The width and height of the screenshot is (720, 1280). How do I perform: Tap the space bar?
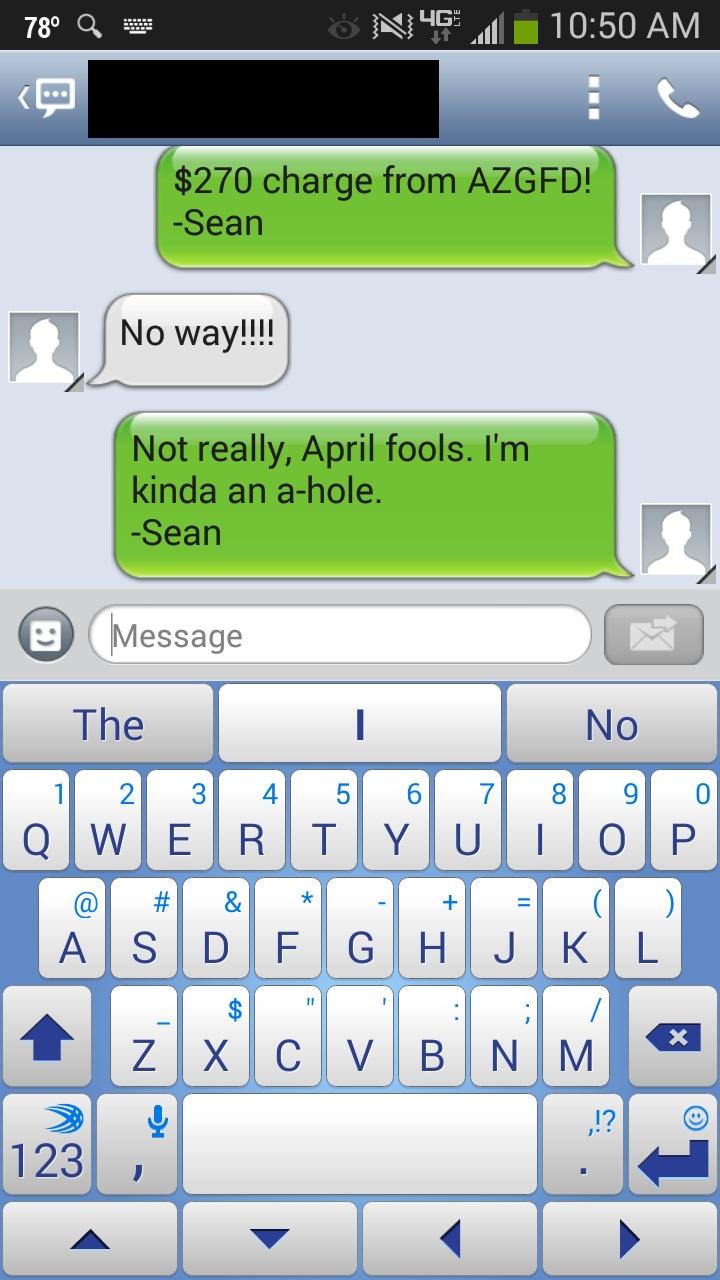360,1145
